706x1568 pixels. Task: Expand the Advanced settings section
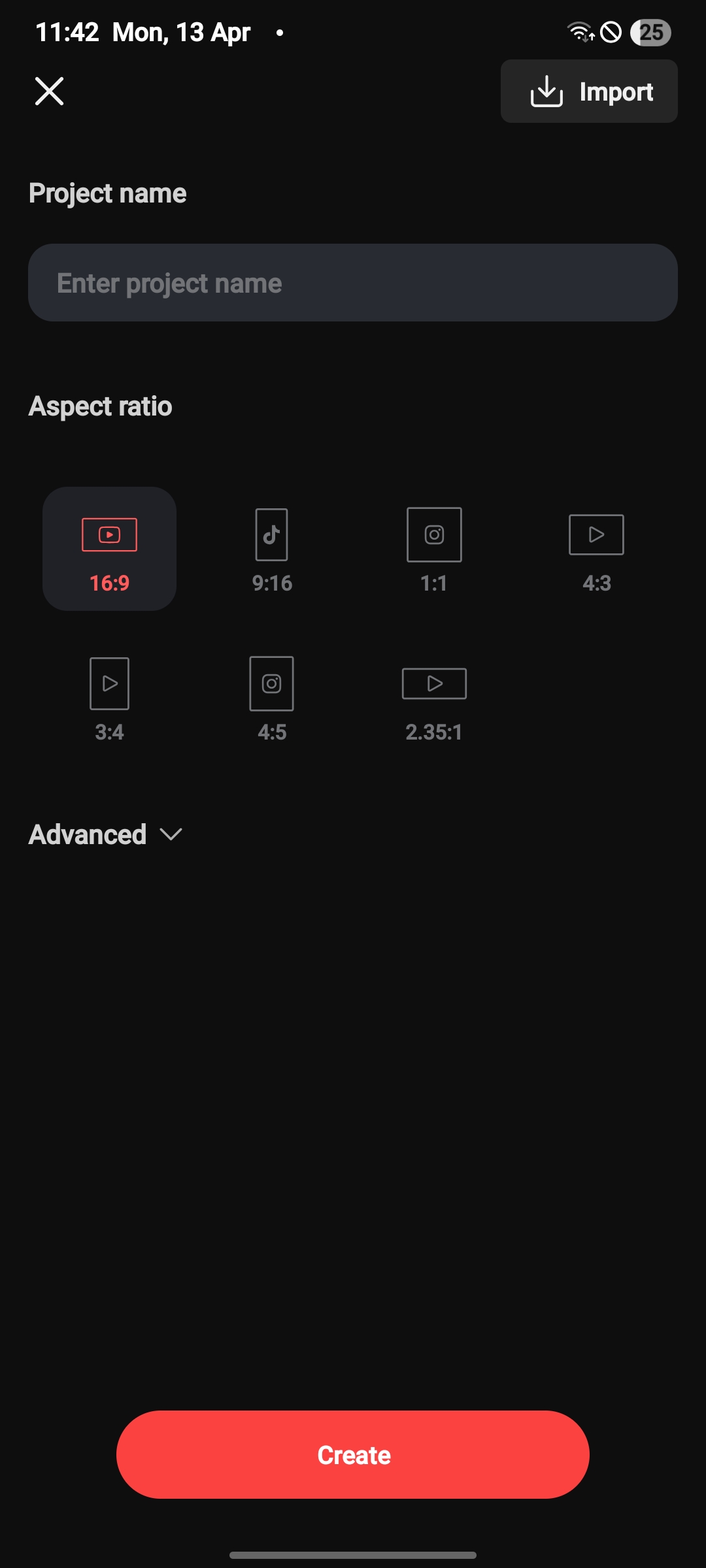coord(105,834)
